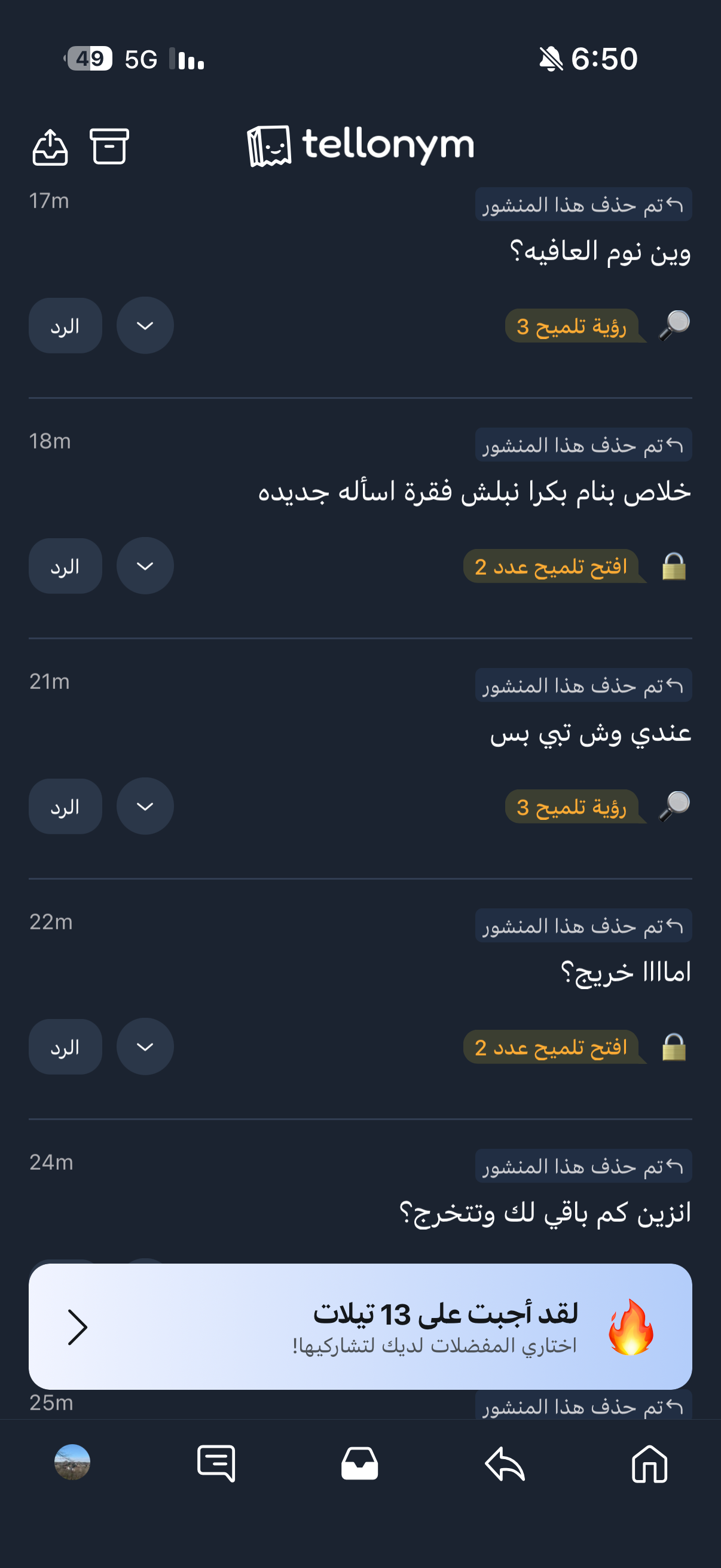Reply to 'امااااا خريج؟'
This screenshot has width=721, height=1568.
[65, 1047]
